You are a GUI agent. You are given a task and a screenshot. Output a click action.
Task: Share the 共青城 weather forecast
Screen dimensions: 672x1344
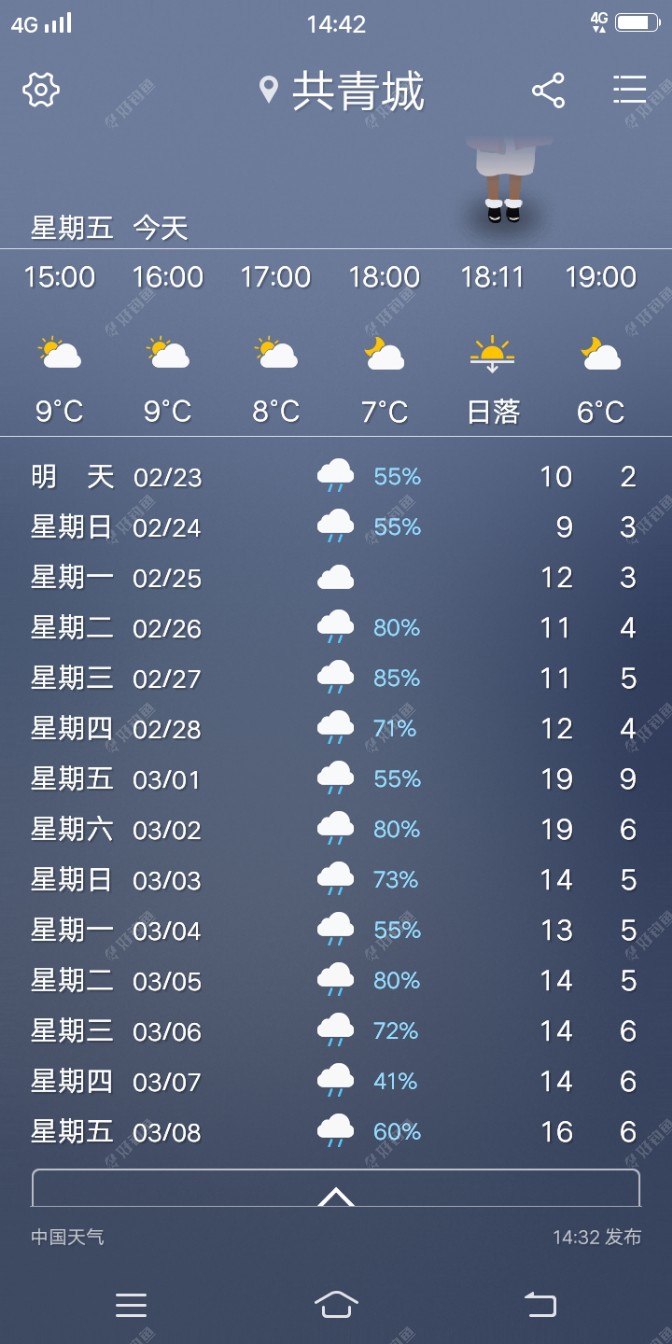[x=548, y=91]
